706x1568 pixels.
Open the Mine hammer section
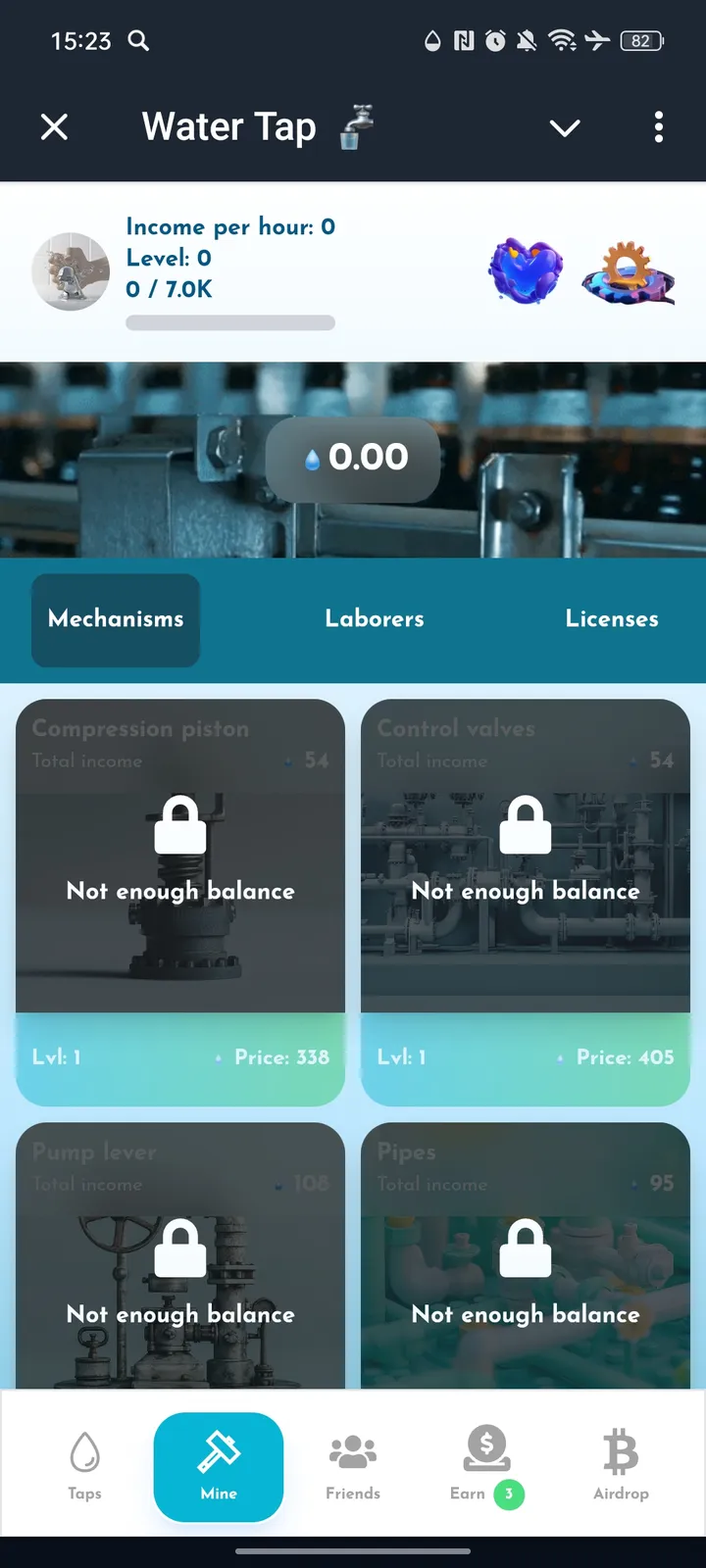point(218,1467)
